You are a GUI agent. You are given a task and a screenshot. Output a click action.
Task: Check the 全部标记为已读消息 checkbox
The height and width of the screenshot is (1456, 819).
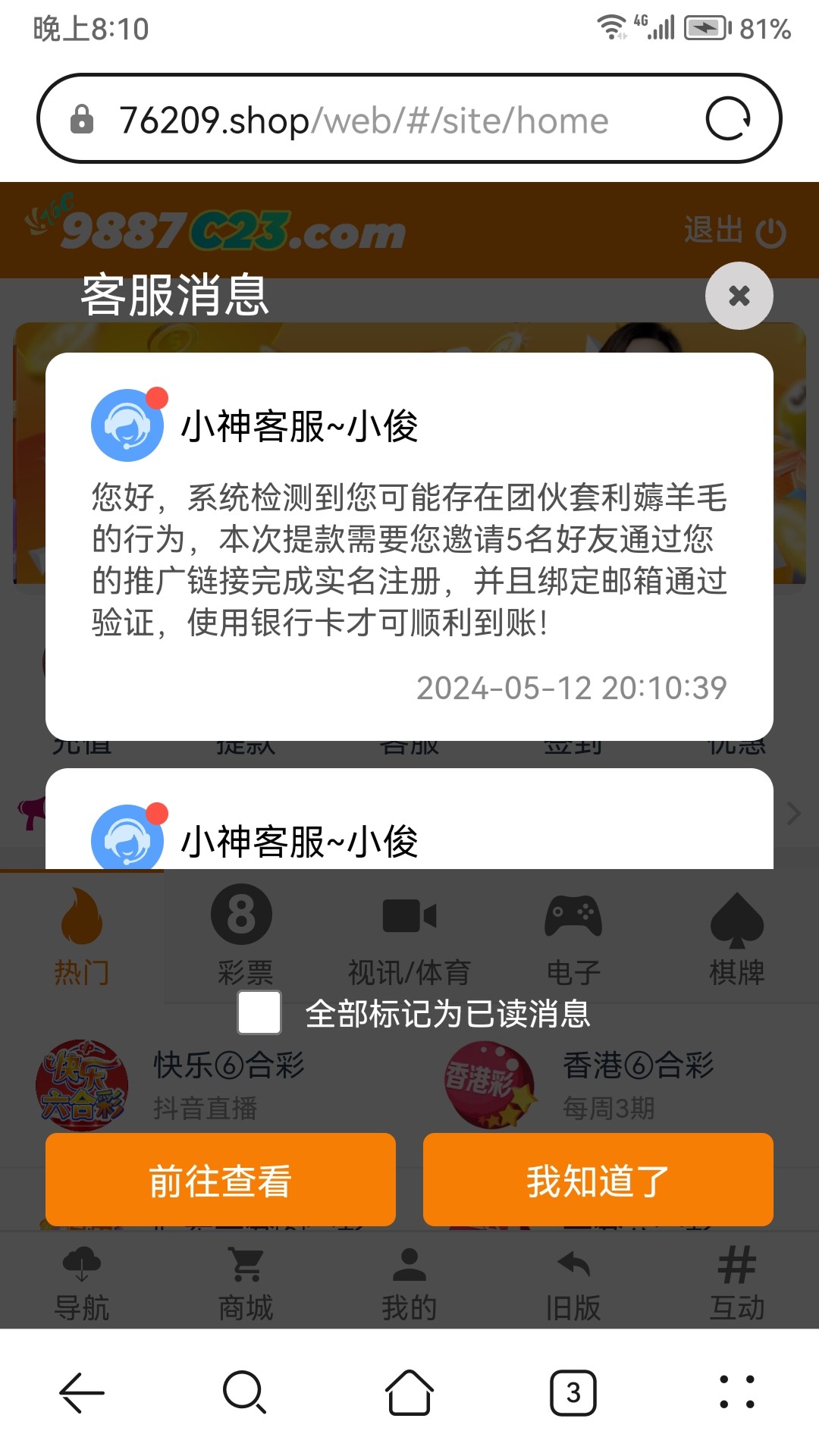pos(259,1013)
